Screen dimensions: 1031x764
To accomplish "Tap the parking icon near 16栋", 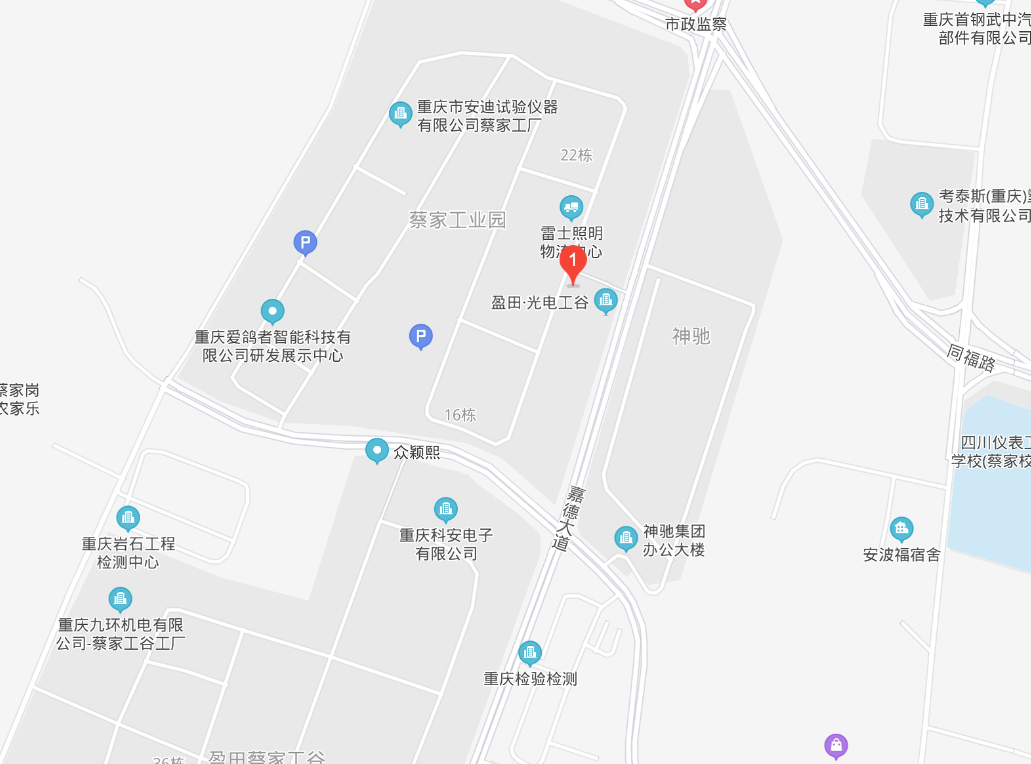I will [x=421, y=337].
